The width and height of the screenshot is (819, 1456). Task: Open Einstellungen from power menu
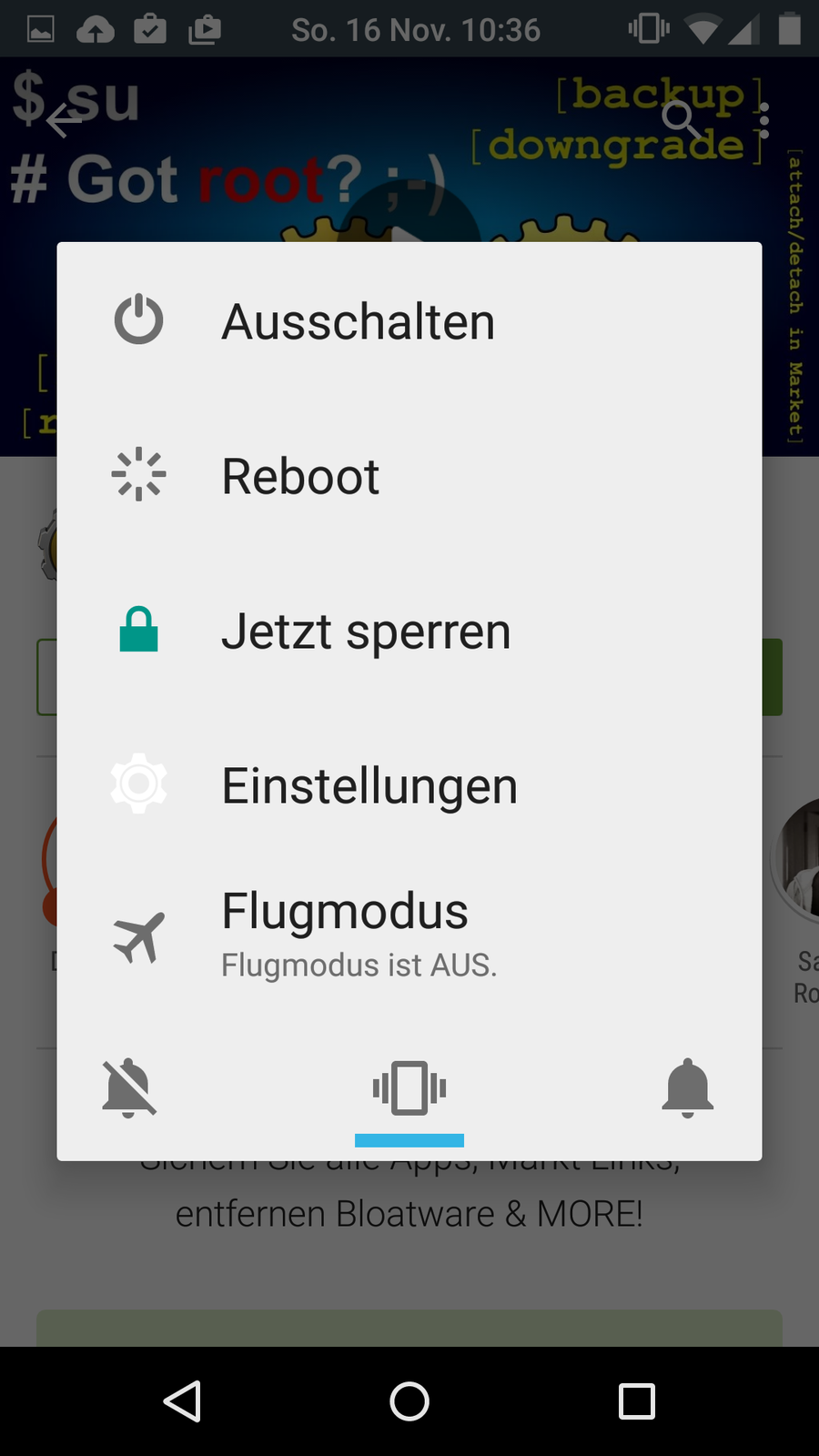pyautogui.click(x=369, y=785)
